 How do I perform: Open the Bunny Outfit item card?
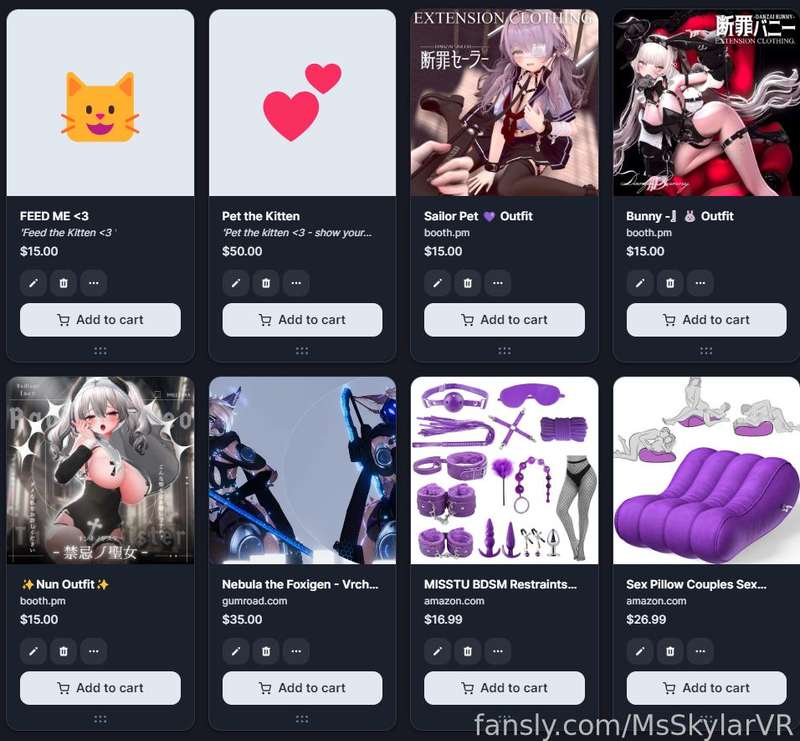(706, 104)
